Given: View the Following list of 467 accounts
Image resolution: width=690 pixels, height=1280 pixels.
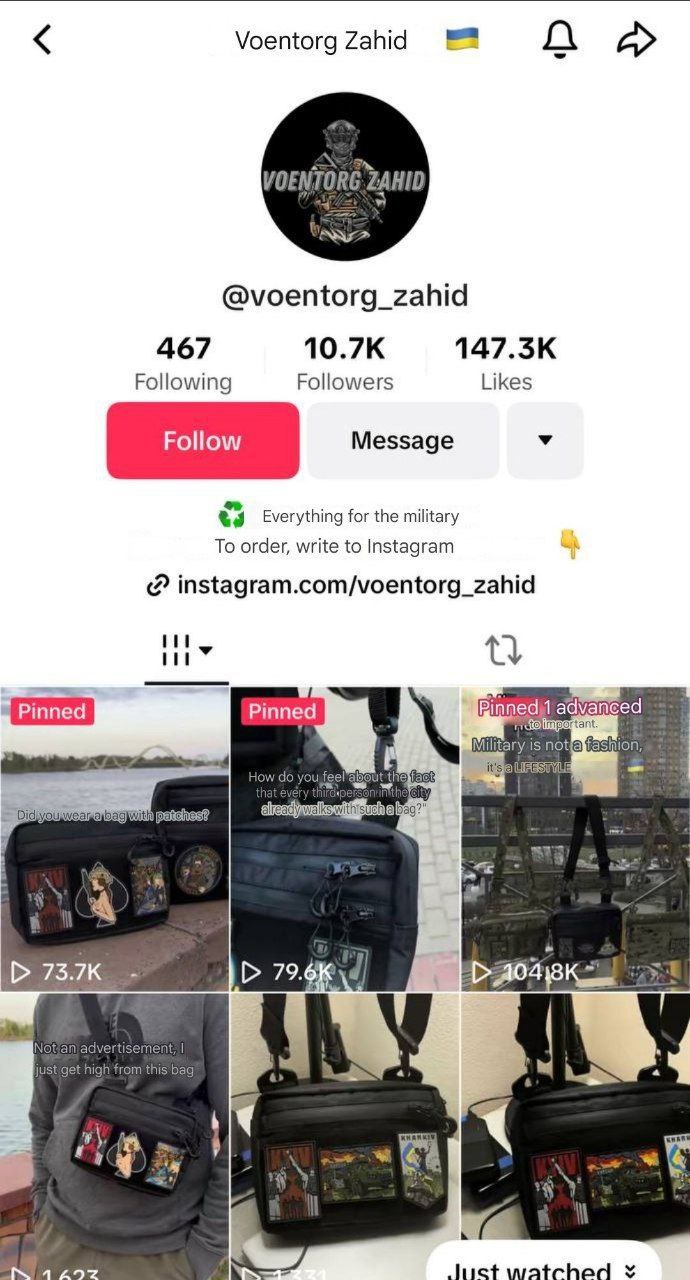Looking at the screenshot, I should (x=183, y=364).
